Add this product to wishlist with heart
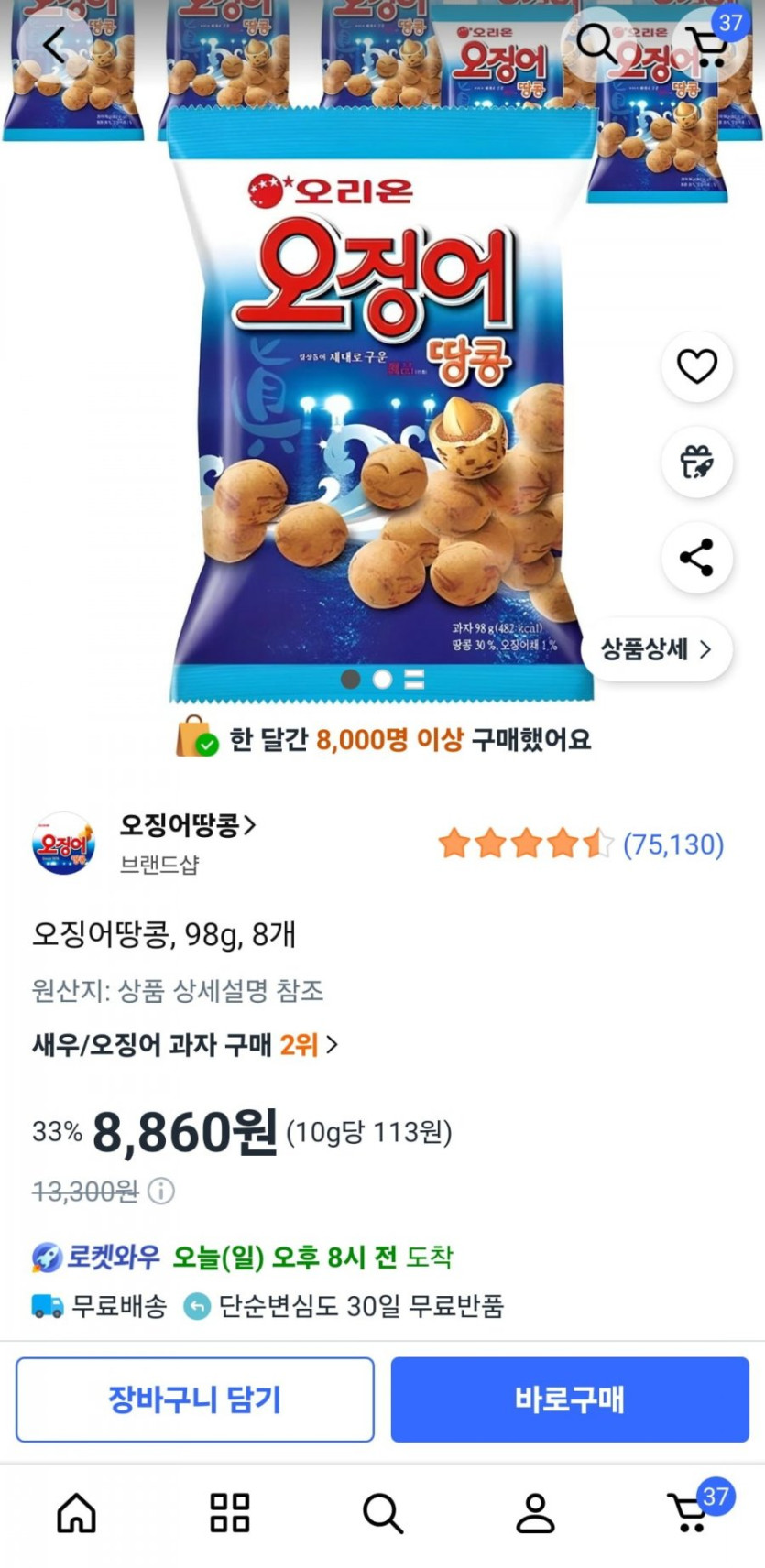765x1568 pixels. [x=697, y=366]
